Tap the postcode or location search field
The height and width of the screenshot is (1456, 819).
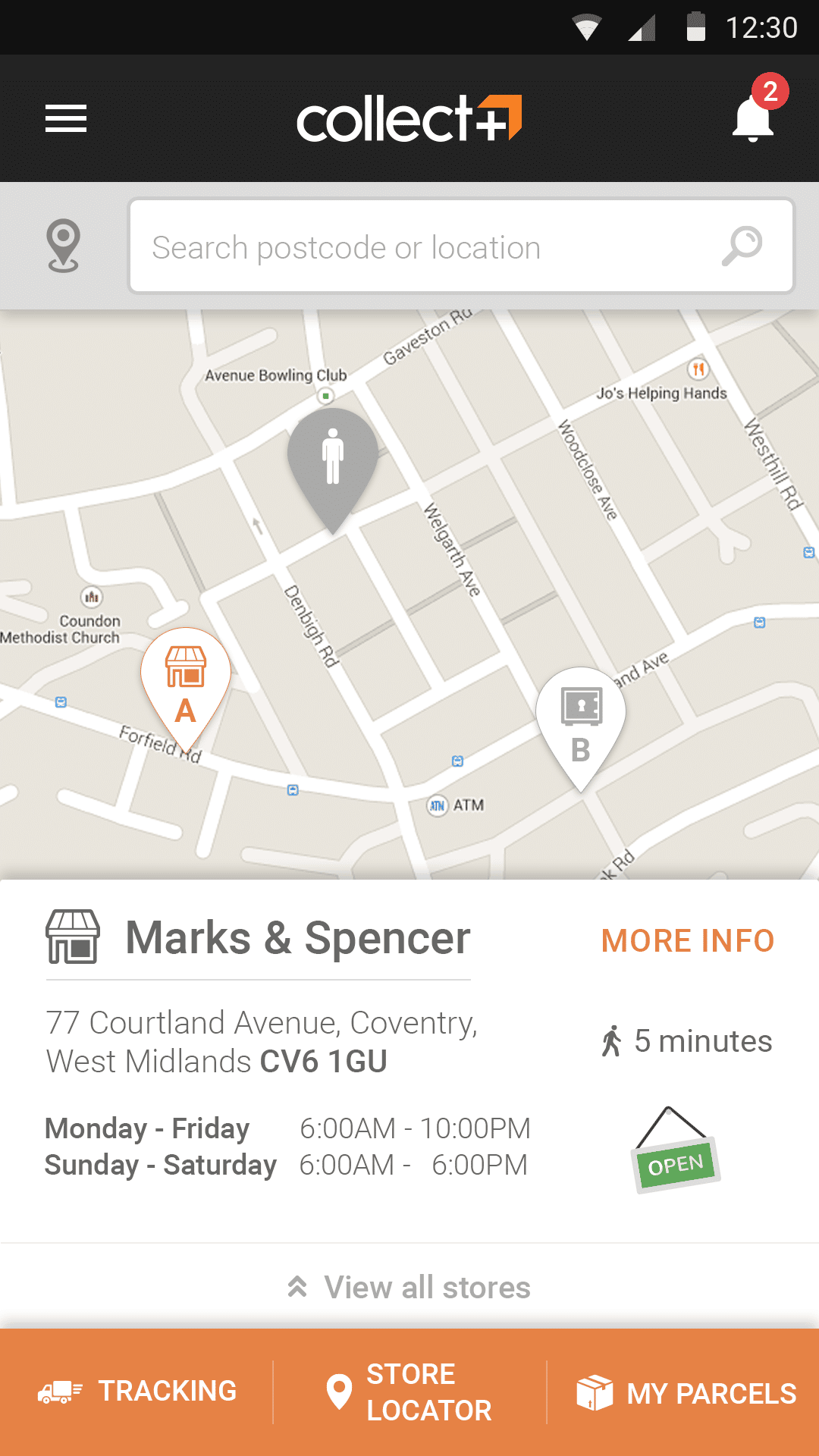[x=425, y=247]
